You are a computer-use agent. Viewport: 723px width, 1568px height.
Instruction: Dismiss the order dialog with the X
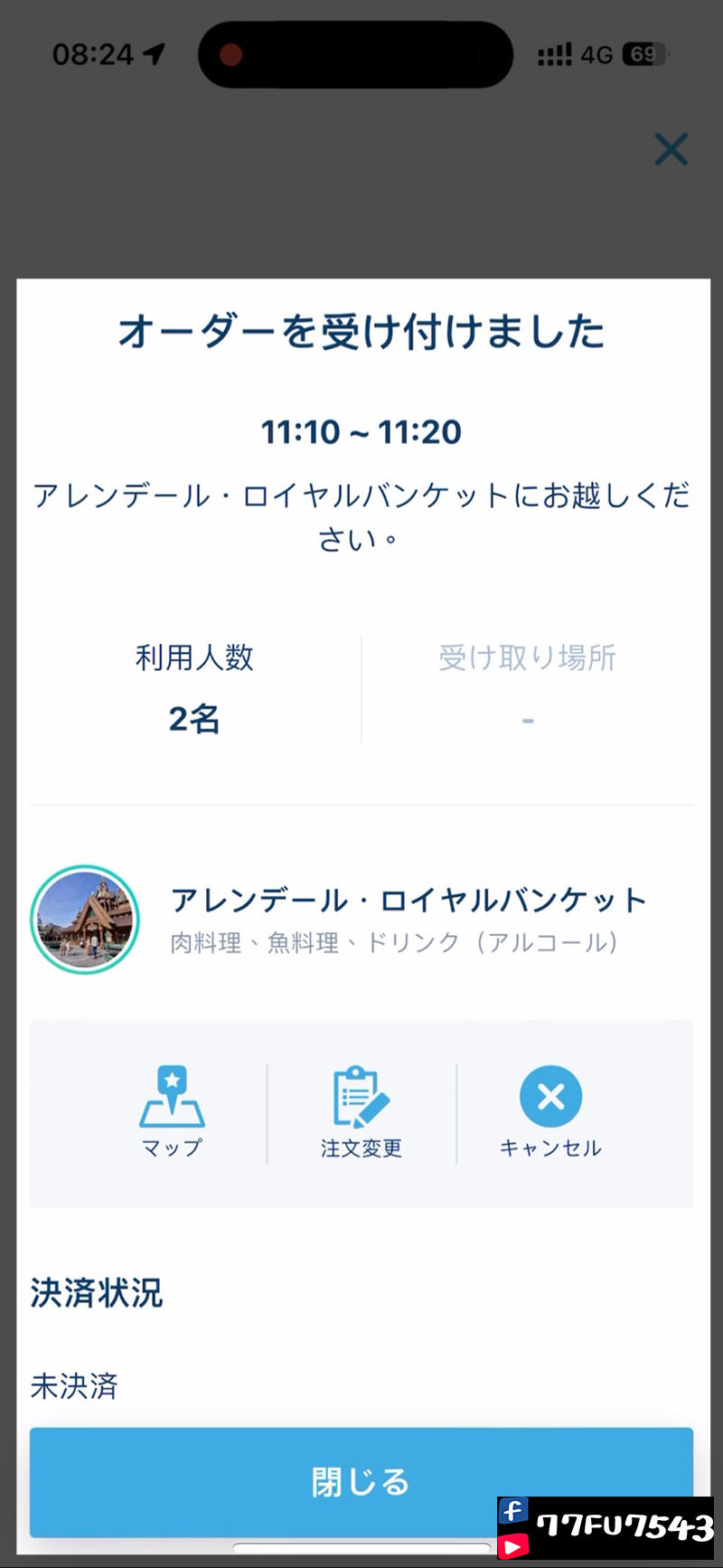click(671, 150)
